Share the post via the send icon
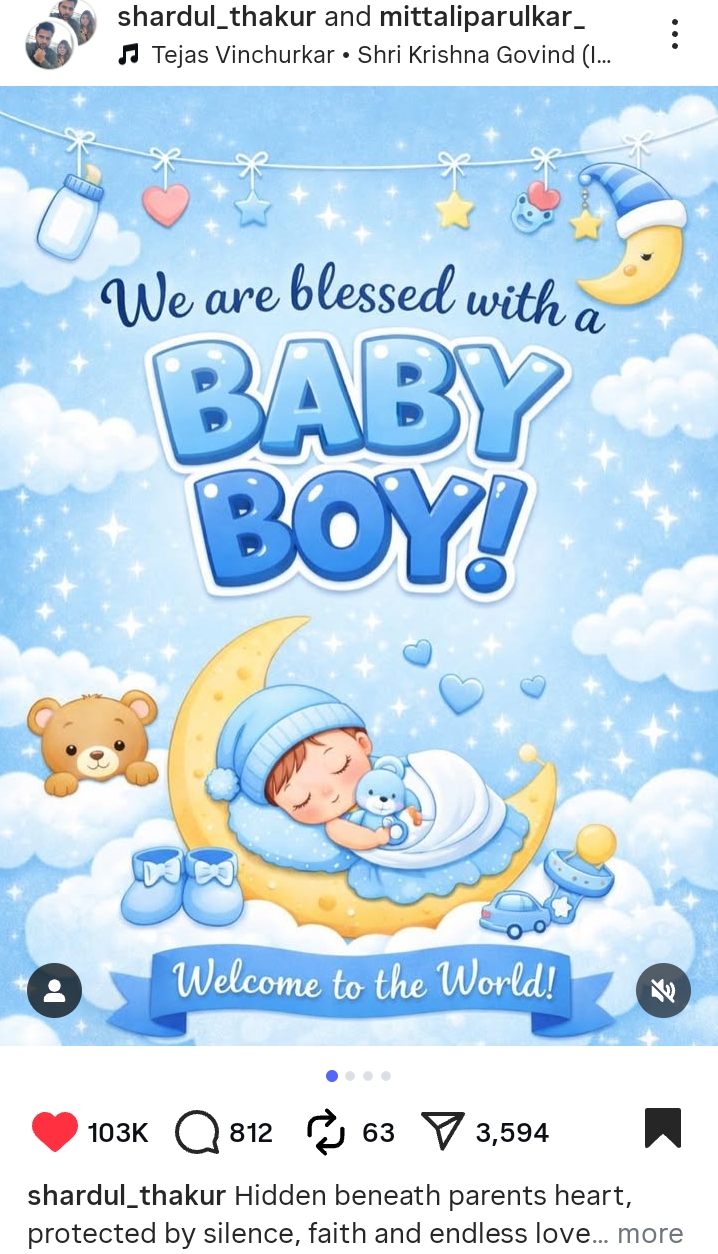The image size is (718, 1254). tap(440, 1132)
